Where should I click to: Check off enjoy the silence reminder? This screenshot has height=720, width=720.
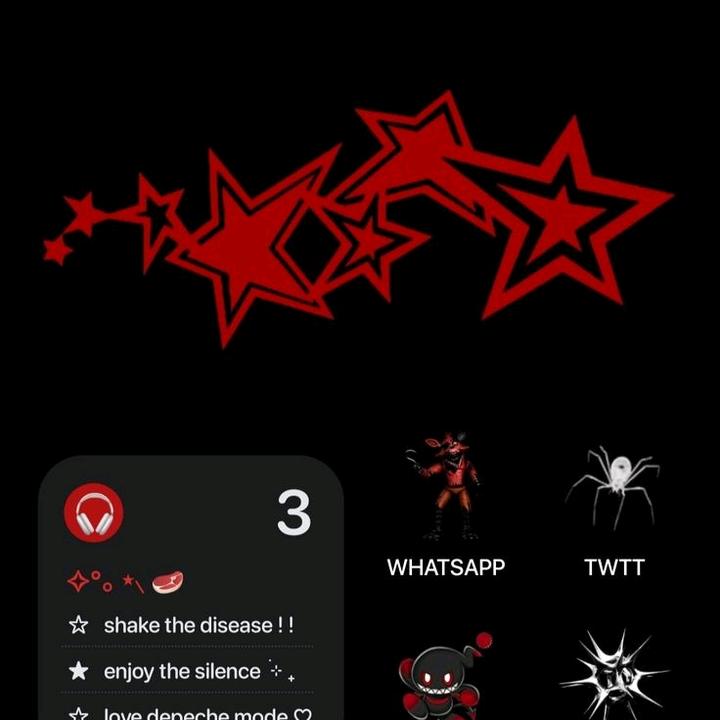coord(78,671)
